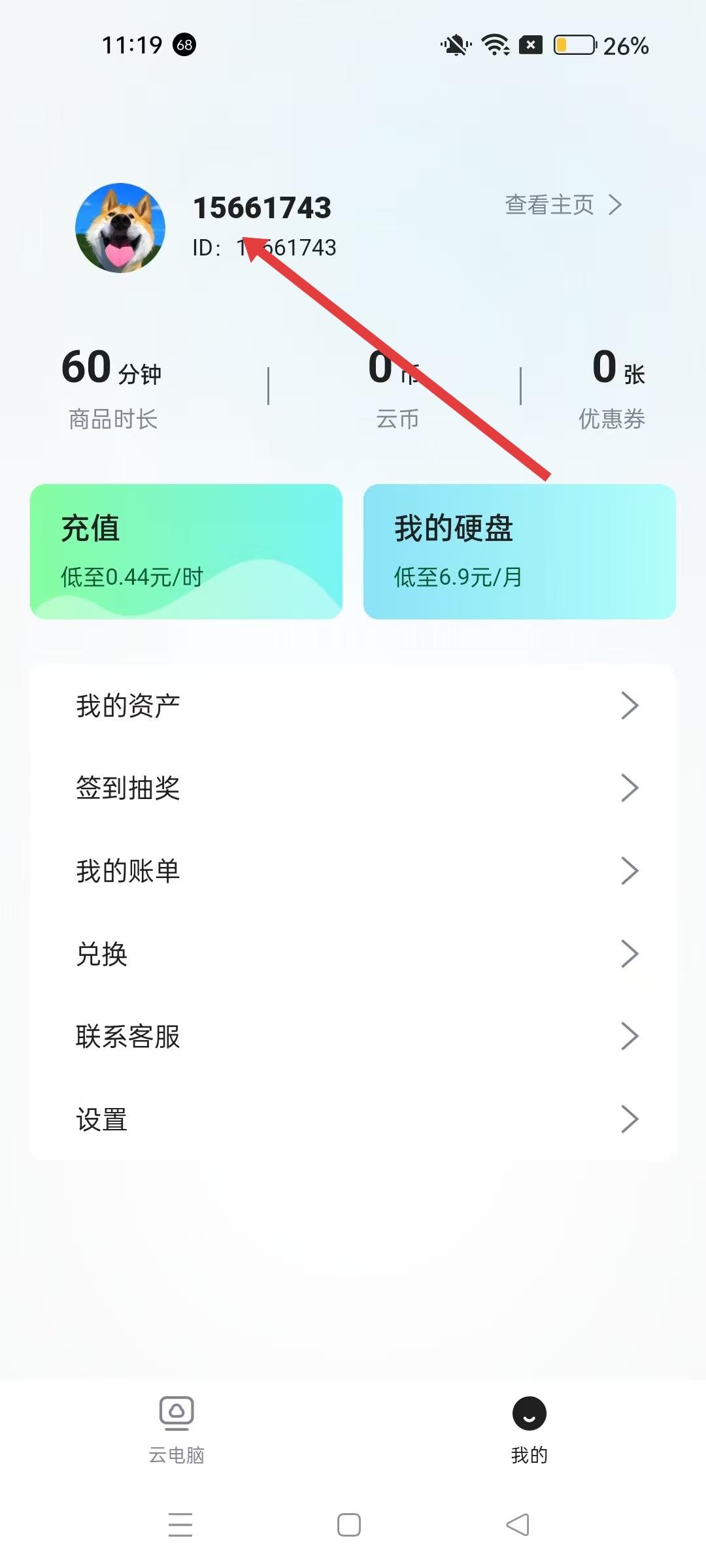Image resolution: width=706 pixels, height=1568 pixels.
Task: Tap the system back button
Action: 518,1525
